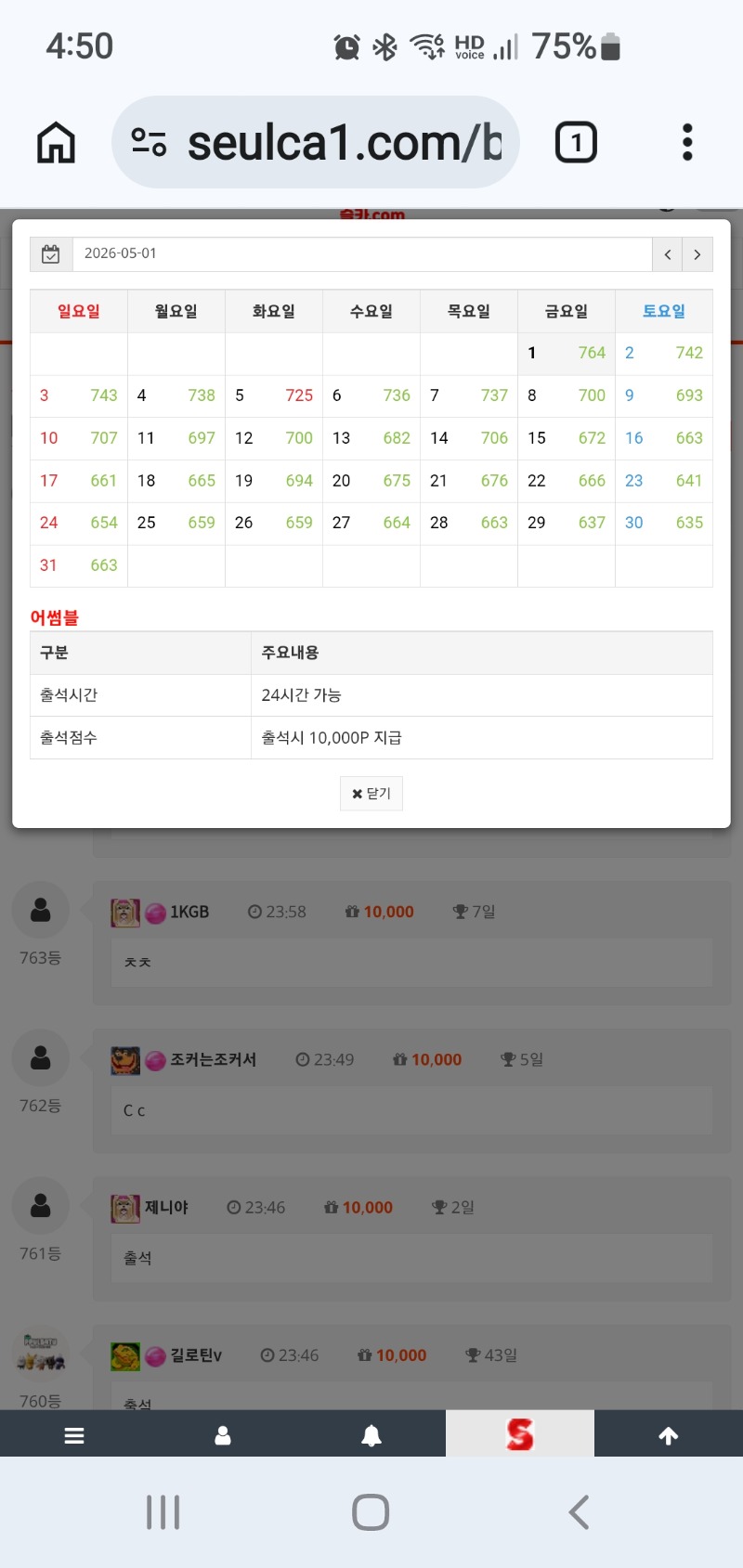Open the date field showing 2026-05-01

362,253
